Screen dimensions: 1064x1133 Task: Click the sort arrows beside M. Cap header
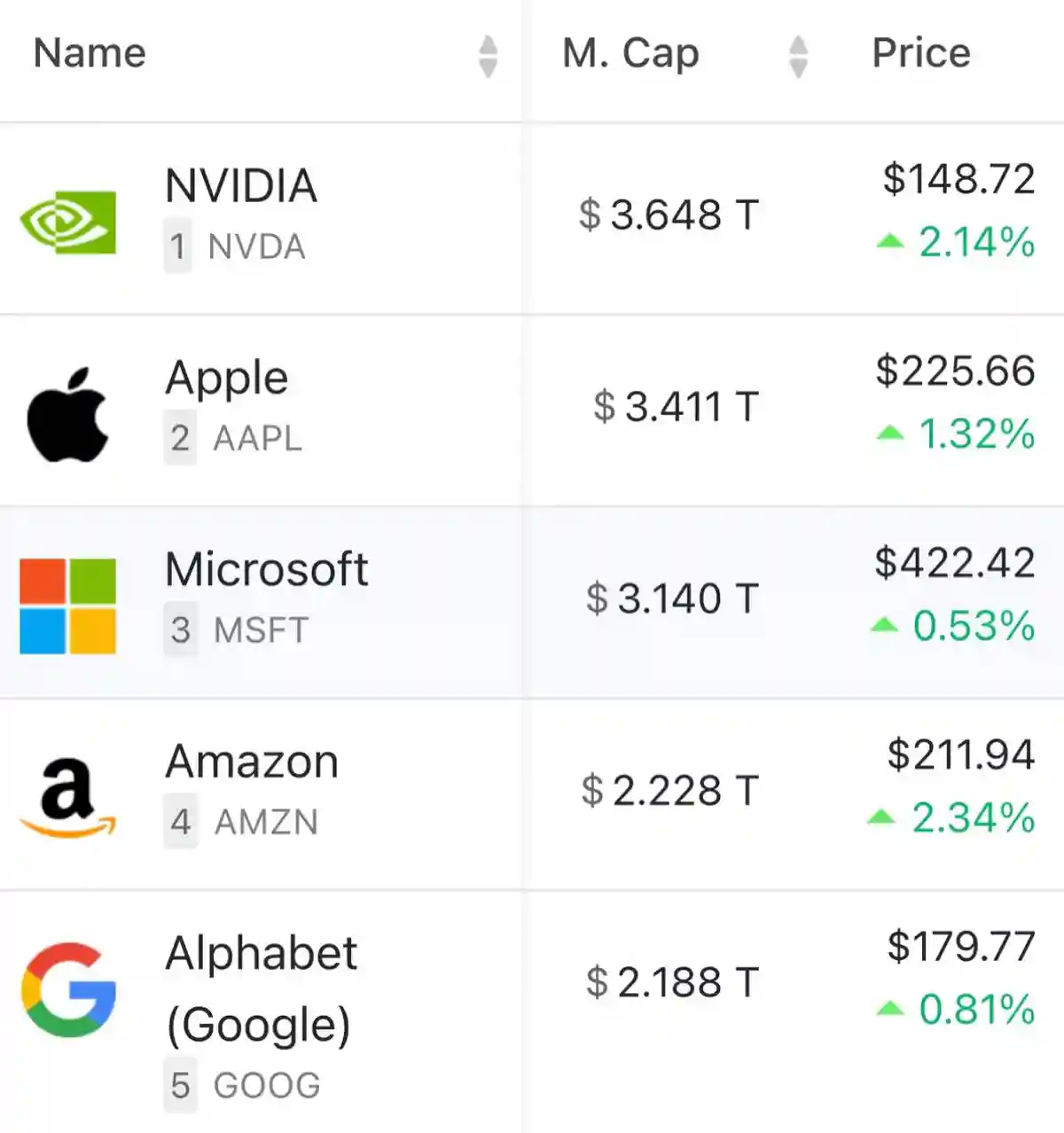797,55
